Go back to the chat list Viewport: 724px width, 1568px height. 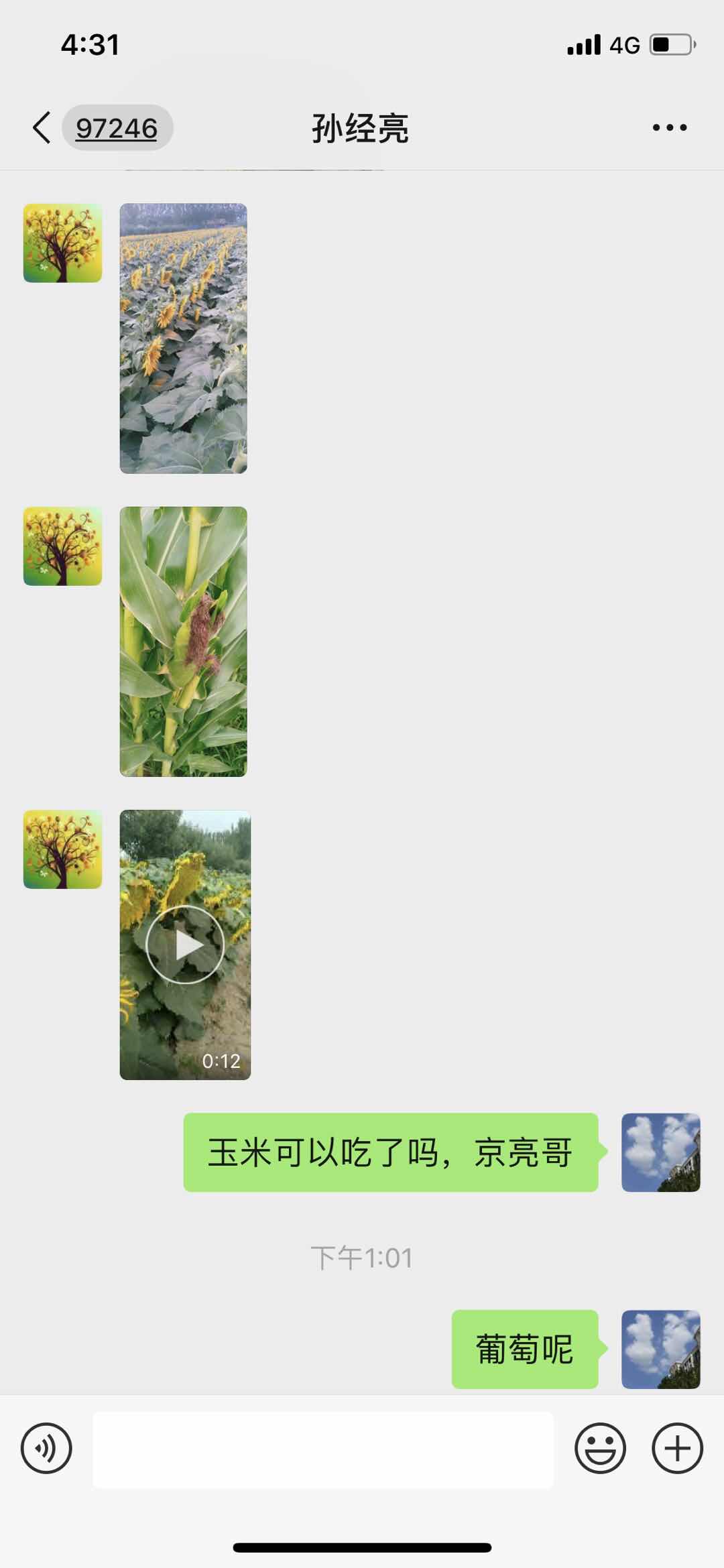[x=42, y=127]
